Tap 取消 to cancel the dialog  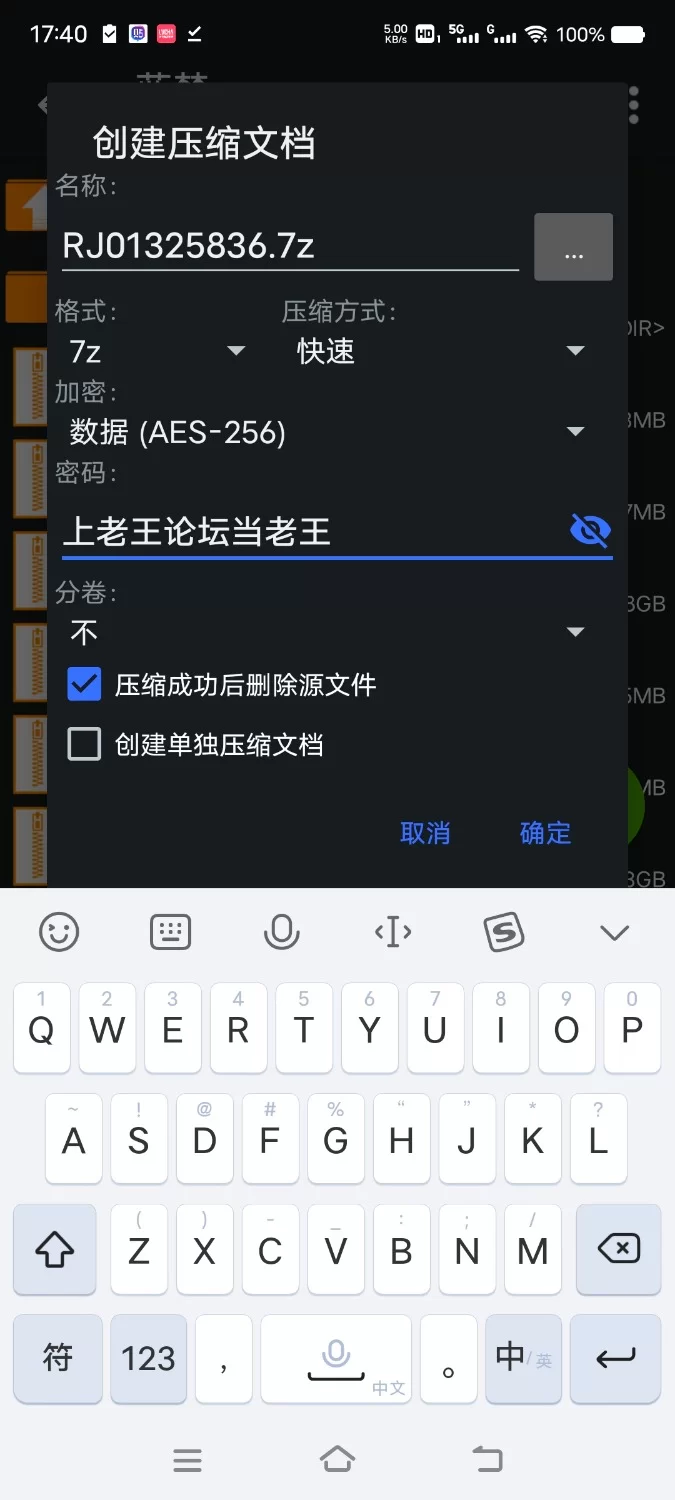click(425, 833)
